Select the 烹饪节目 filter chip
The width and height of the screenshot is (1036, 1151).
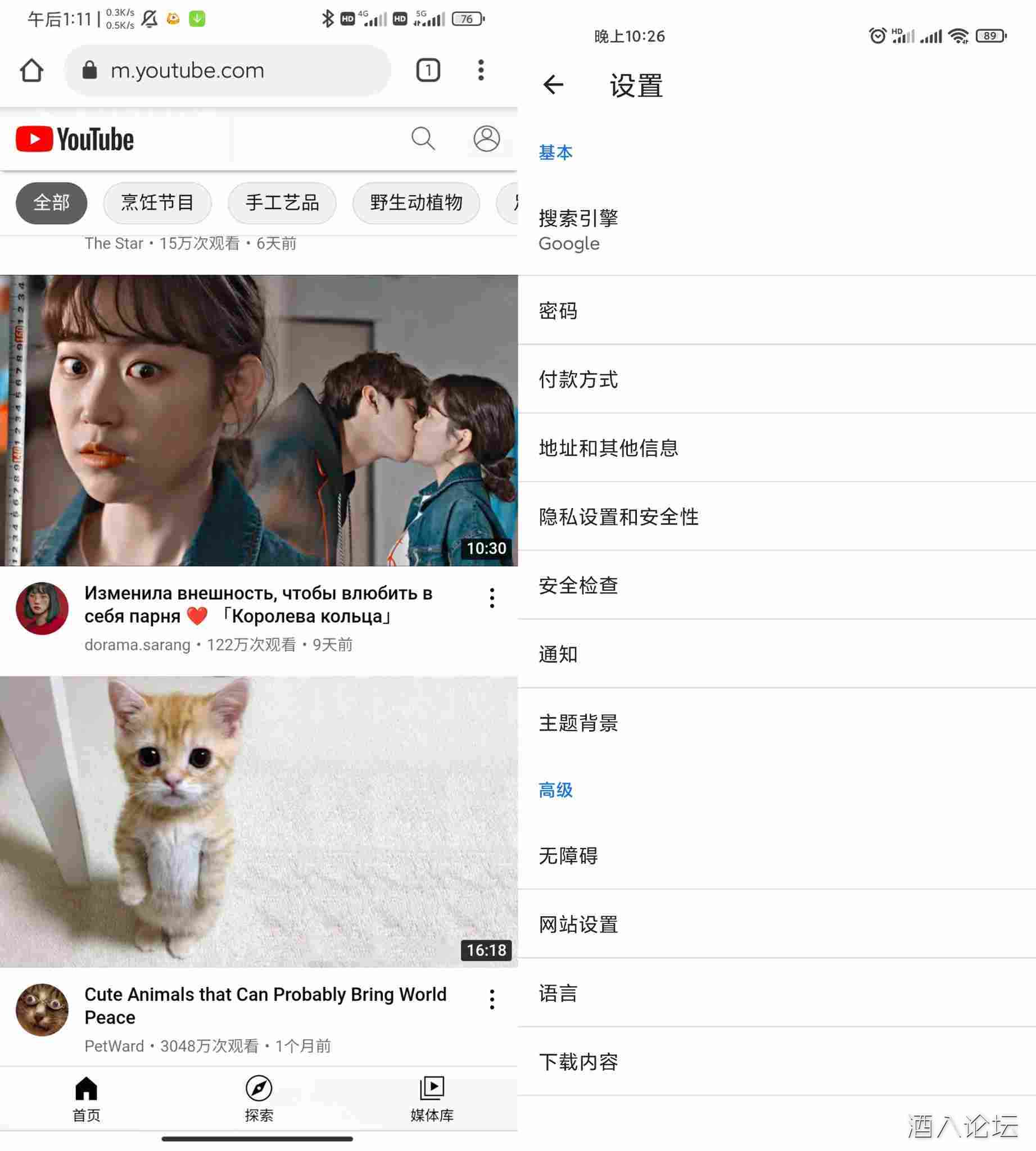pos(157,203)
